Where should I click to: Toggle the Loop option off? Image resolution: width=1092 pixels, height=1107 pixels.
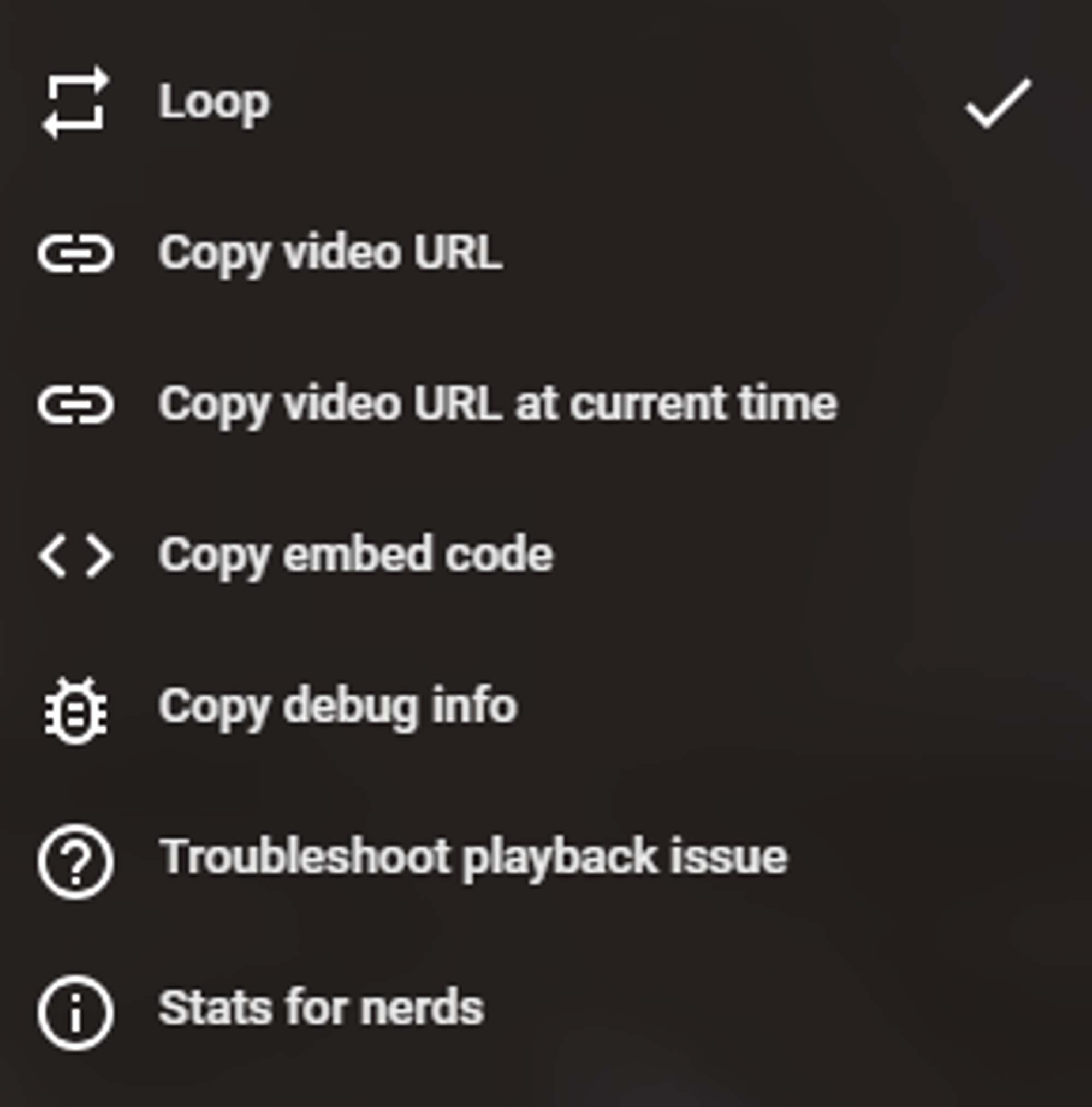click(545, 103)
